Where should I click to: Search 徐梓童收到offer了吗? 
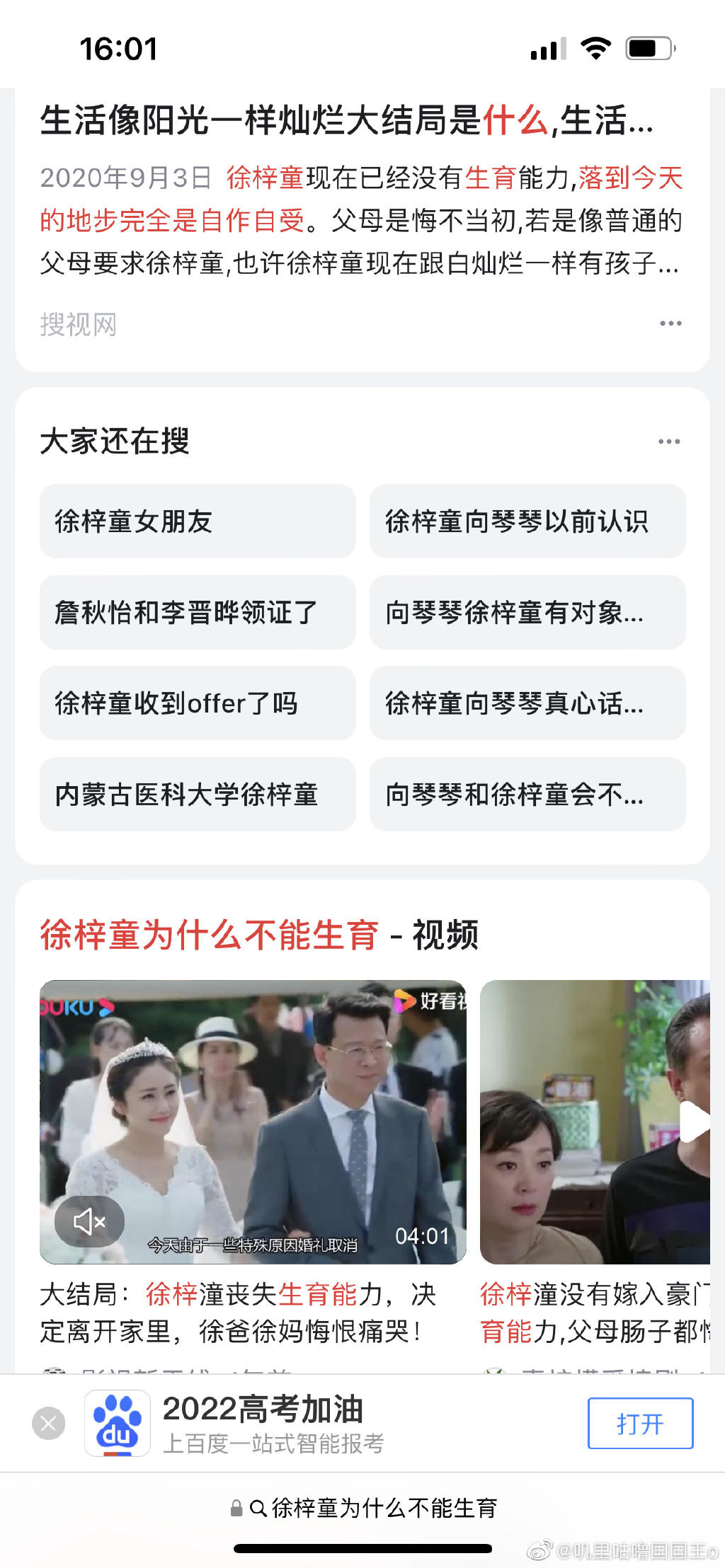point(198,703)
